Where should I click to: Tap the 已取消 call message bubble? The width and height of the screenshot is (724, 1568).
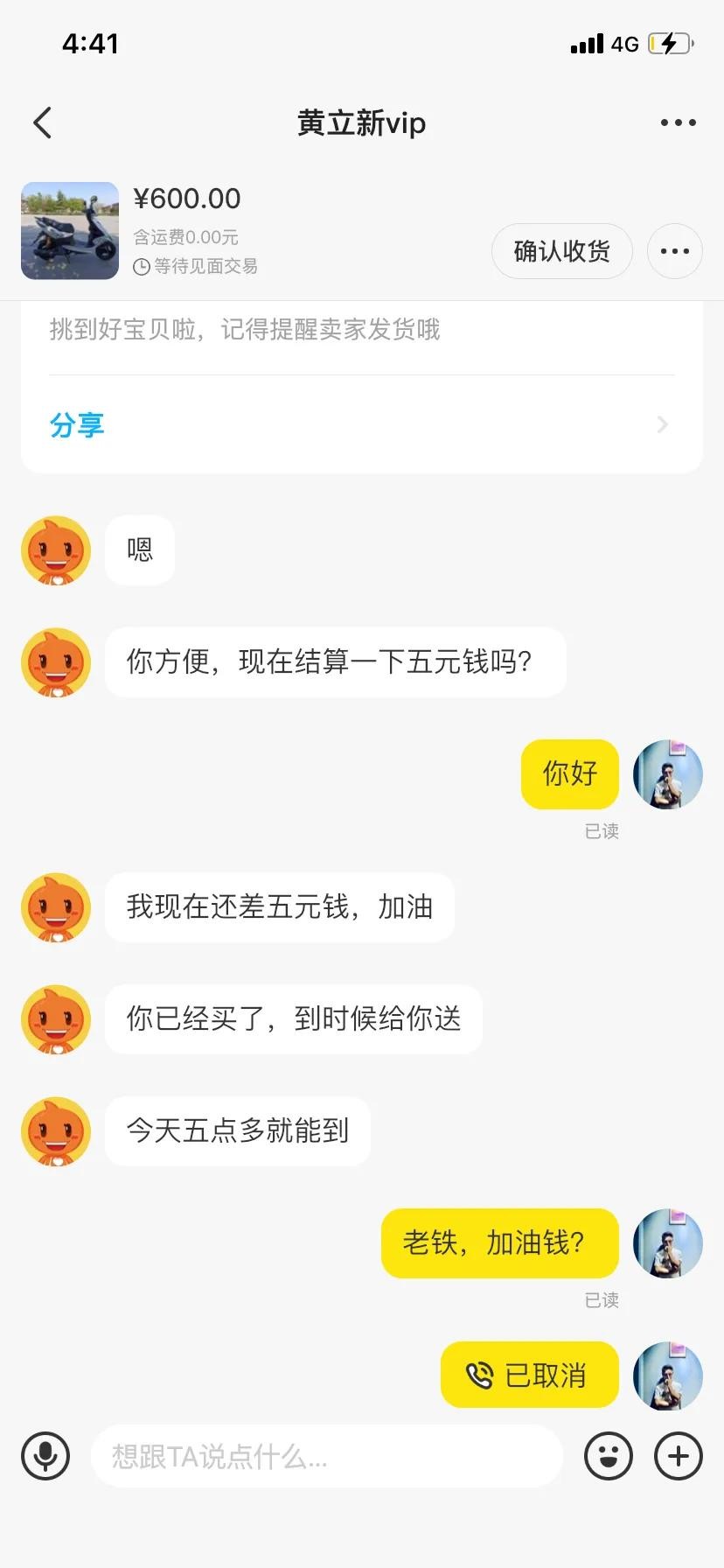529,1375
